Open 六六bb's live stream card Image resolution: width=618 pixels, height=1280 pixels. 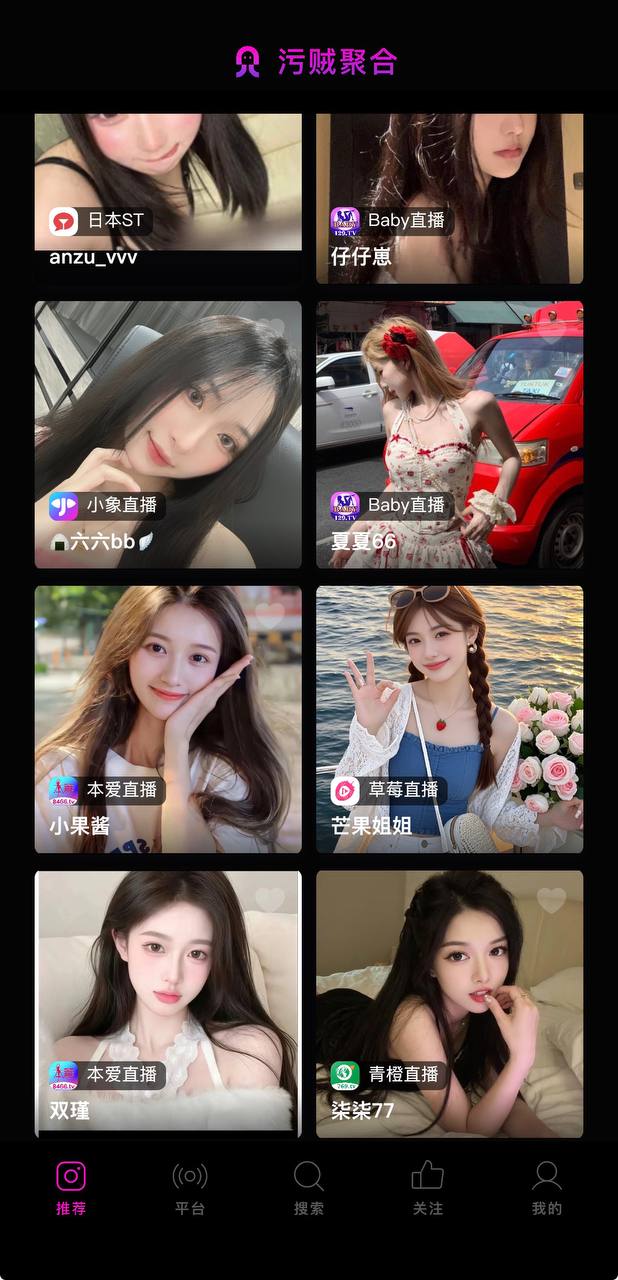[168, 420]
